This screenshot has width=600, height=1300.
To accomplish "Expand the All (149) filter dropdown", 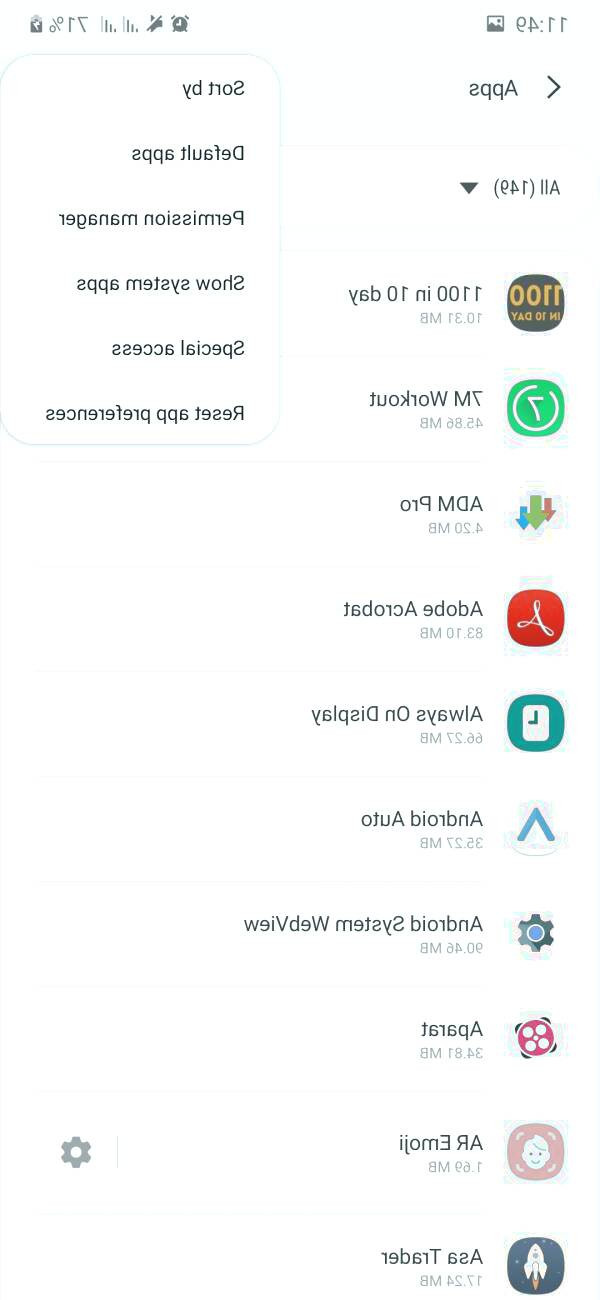I will pyautogui.click(x=510, y=187).
